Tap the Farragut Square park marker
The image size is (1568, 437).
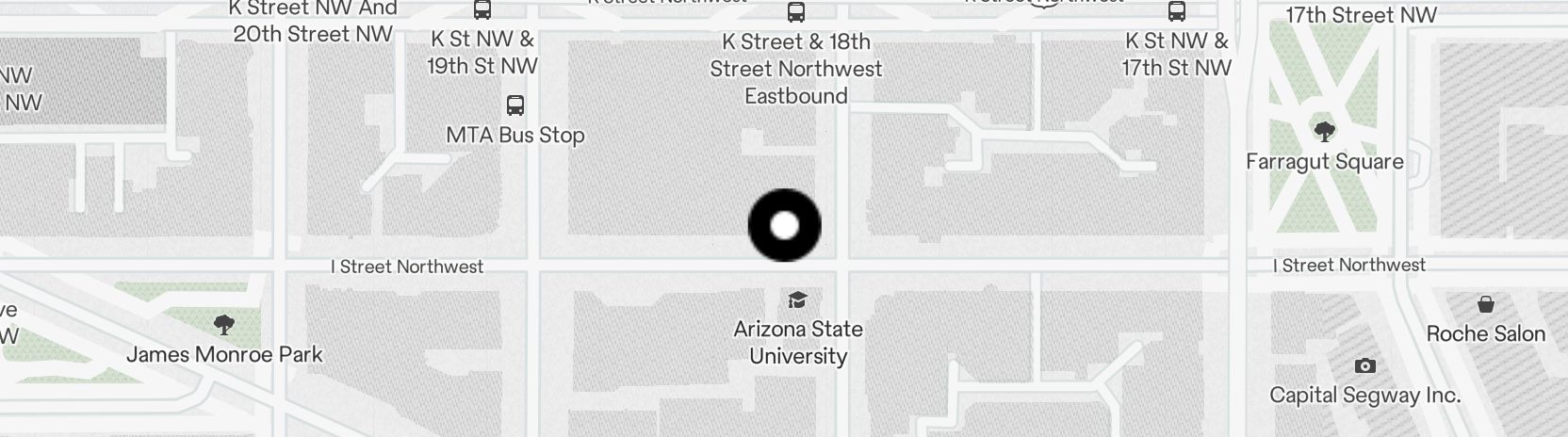click(1324, 131)
